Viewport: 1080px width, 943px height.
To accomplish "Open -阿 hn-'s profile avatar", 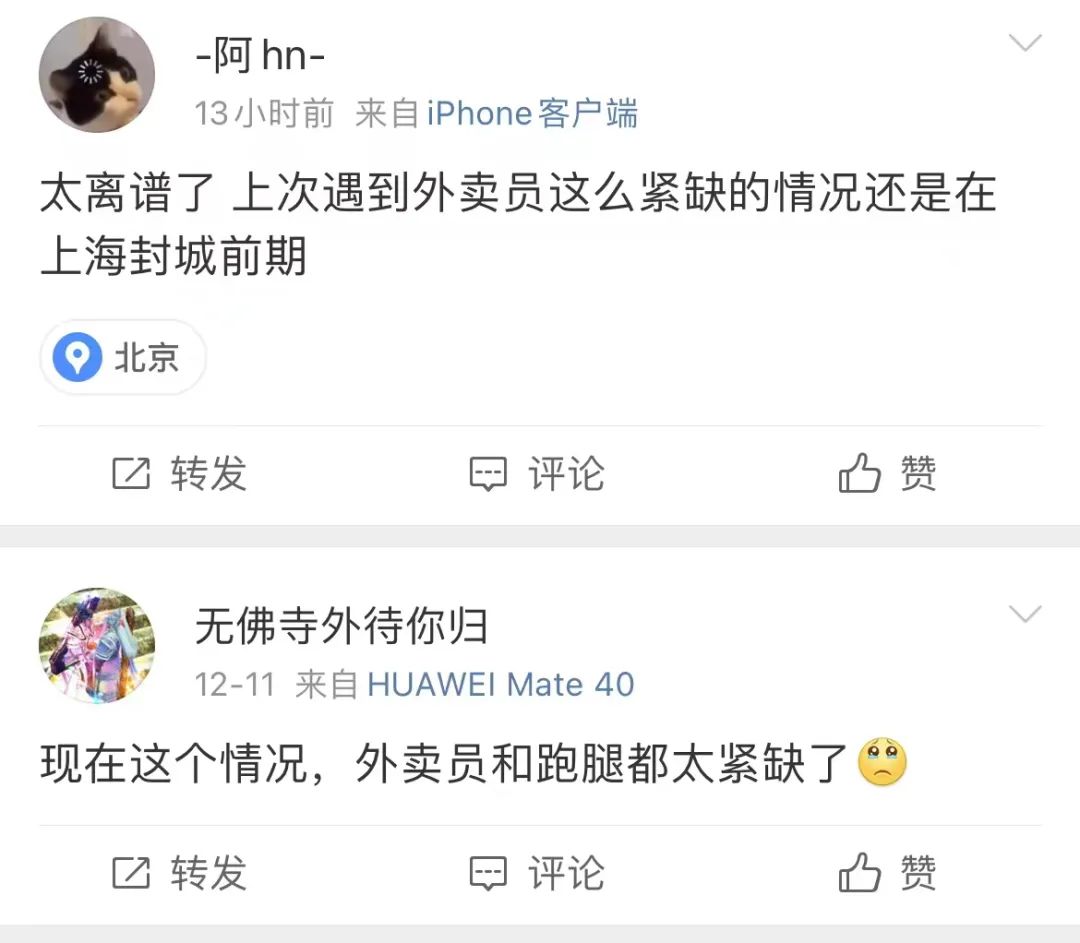I will 96,75.
